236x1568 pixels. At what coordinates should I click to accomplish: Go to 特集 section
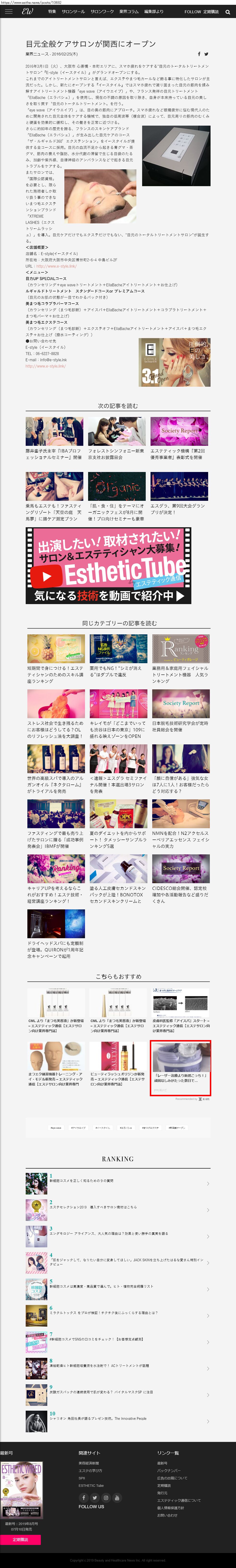(52, 12)
